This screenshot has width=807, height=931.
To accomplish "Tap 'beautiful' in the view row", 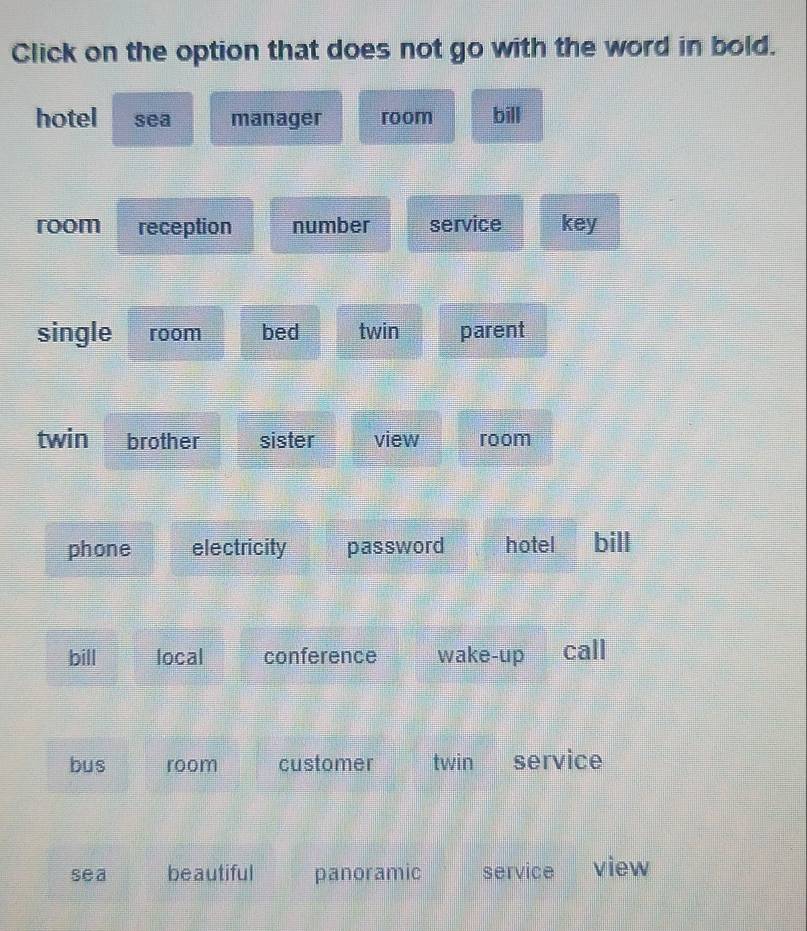I will pos(210,873).
